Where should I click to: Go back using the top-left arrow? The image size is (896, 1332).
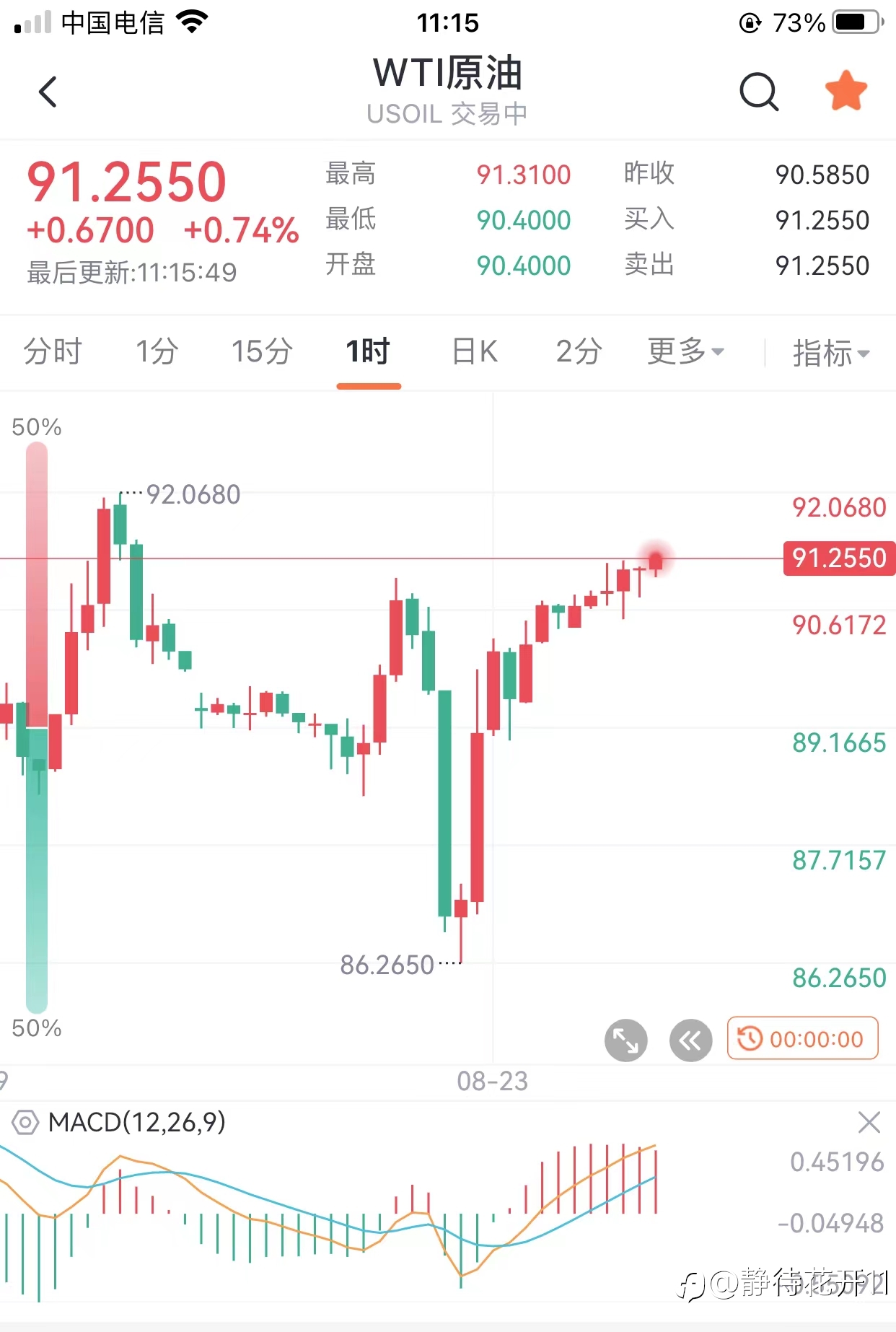(x=48, y=92)
